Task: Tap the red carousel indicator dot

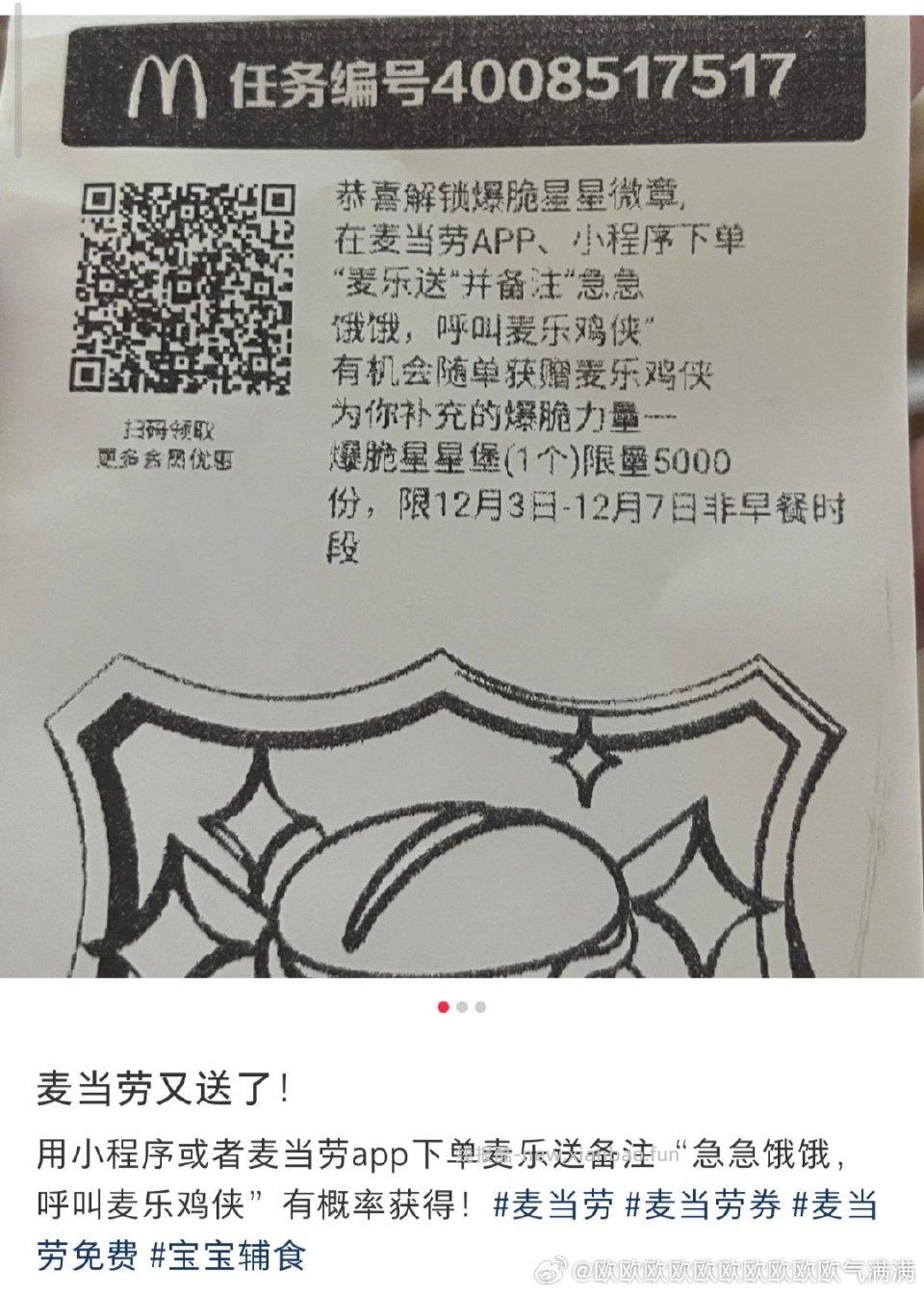Action: tap(444, 1007)
